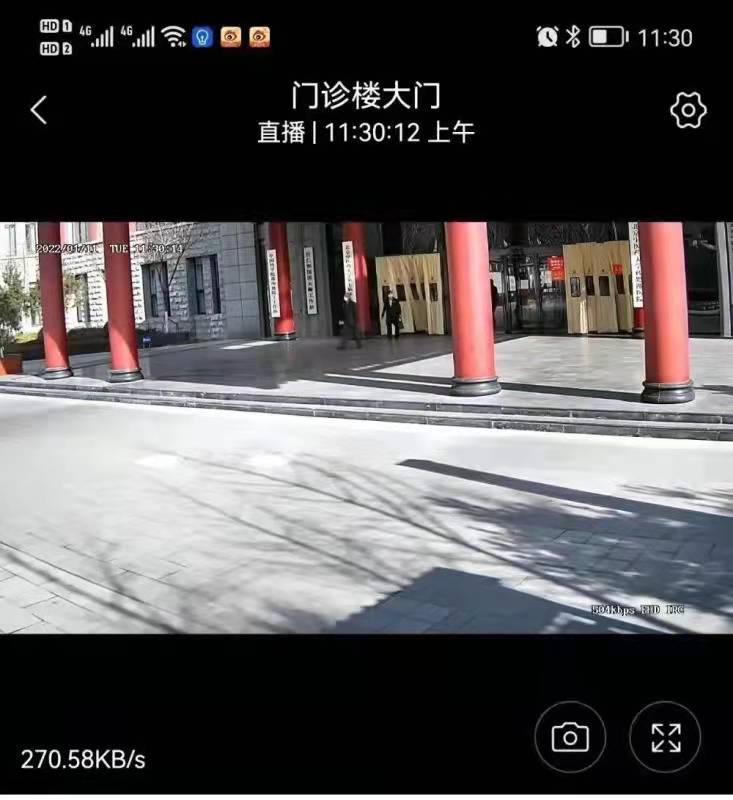Expand the video to fullscreen
733x800 pixels.
(665, 738)
